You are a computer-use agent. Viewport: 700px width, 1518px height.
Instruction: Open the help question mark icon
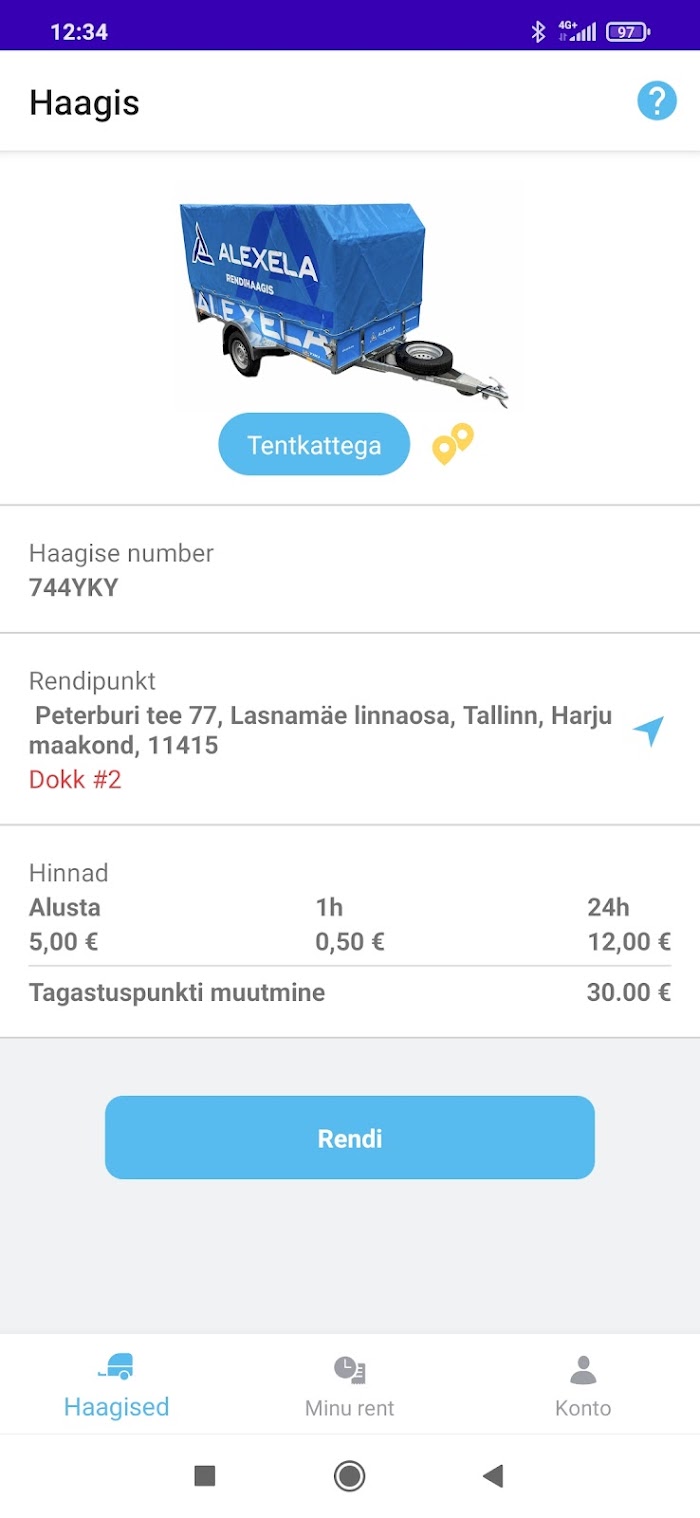[657, 102]
